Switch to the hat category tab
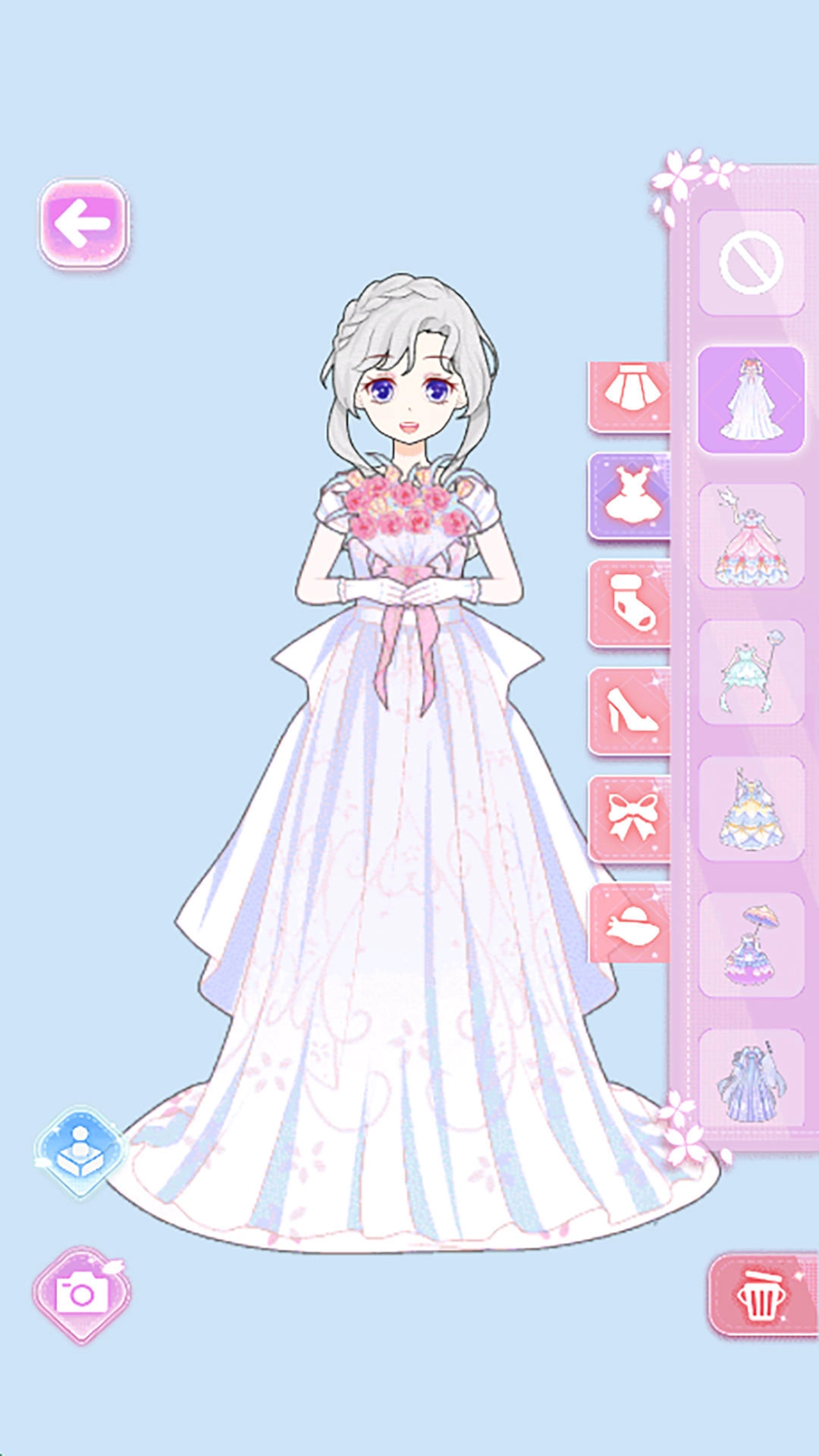 (629, 925)
